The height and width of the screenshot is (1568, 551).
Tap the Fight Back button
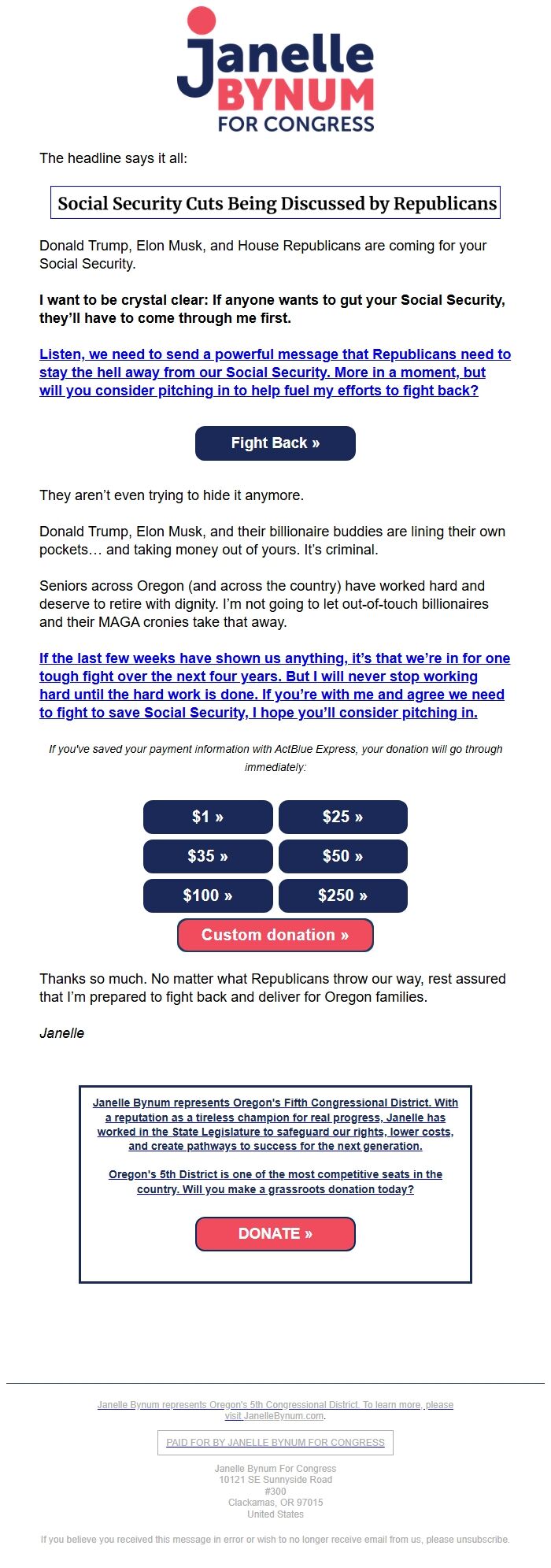(275, 443)
